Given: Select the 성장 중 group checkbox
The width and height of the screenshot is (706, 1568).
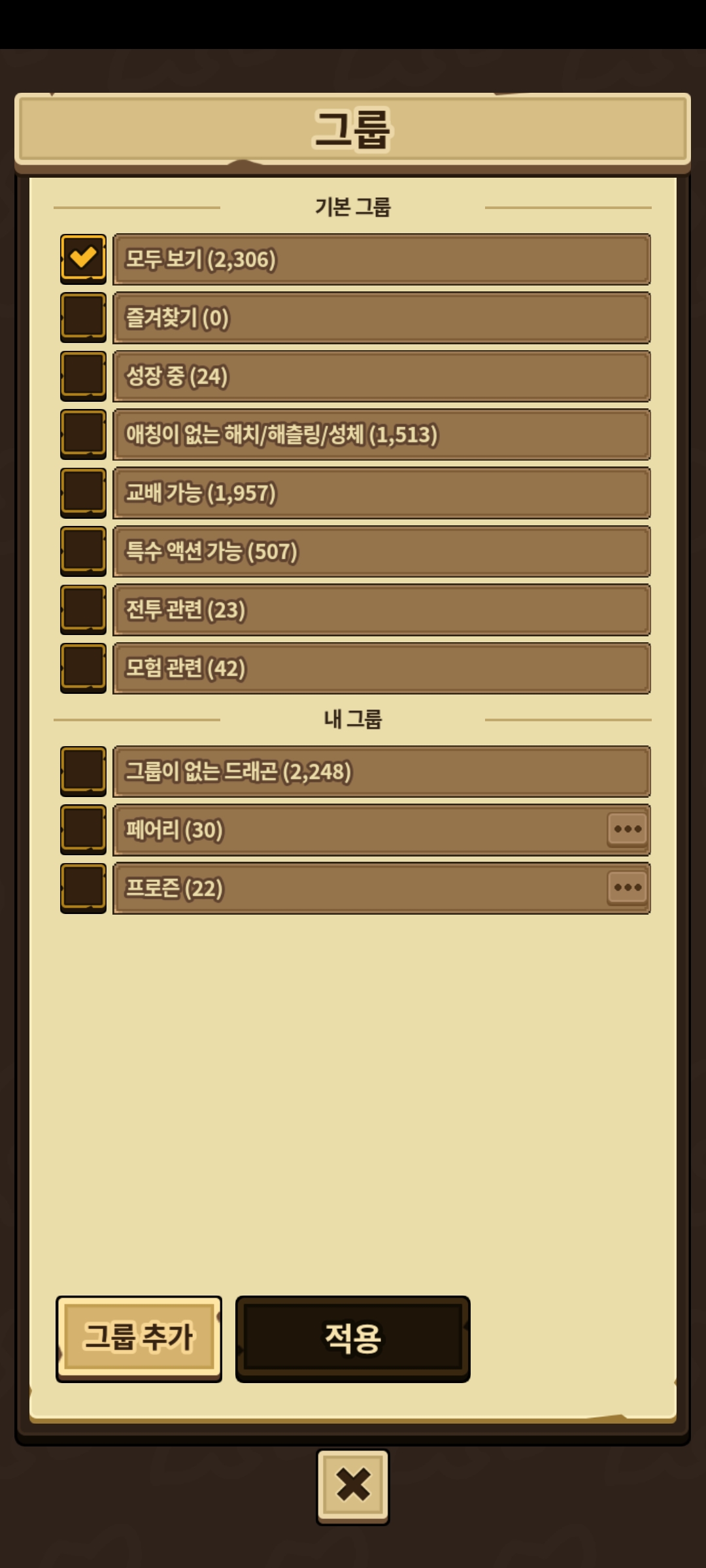Looking at the screenshot, I should 83,376.
